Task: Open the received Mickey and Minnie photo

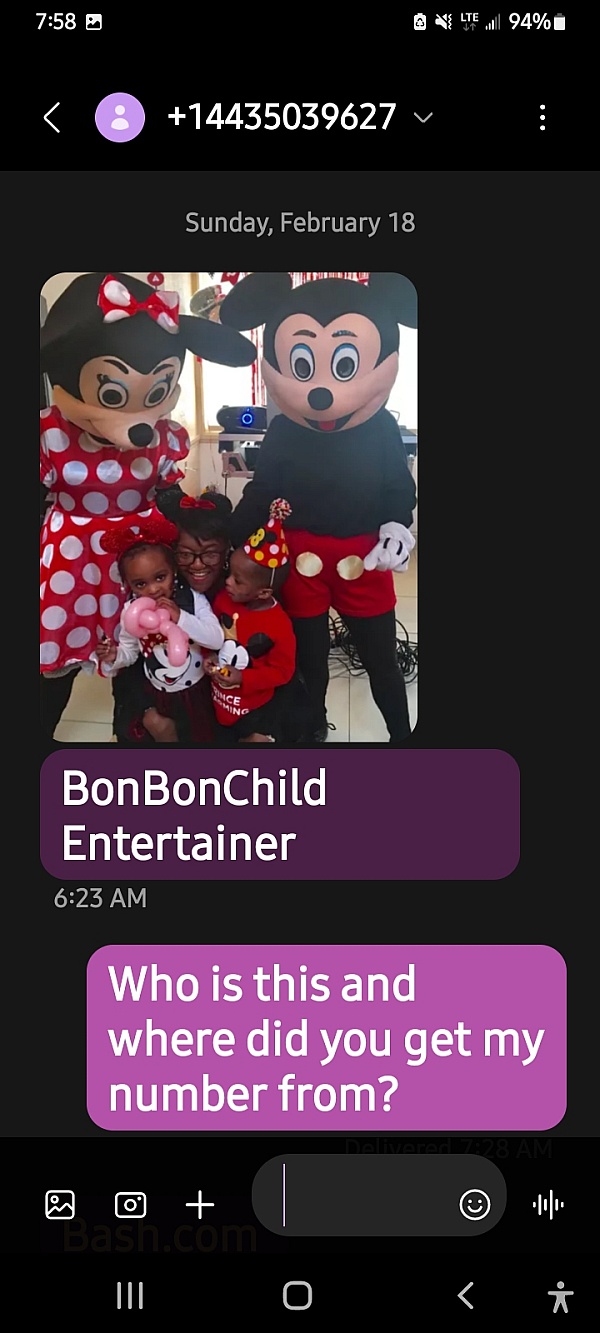Action: [228, 505]
